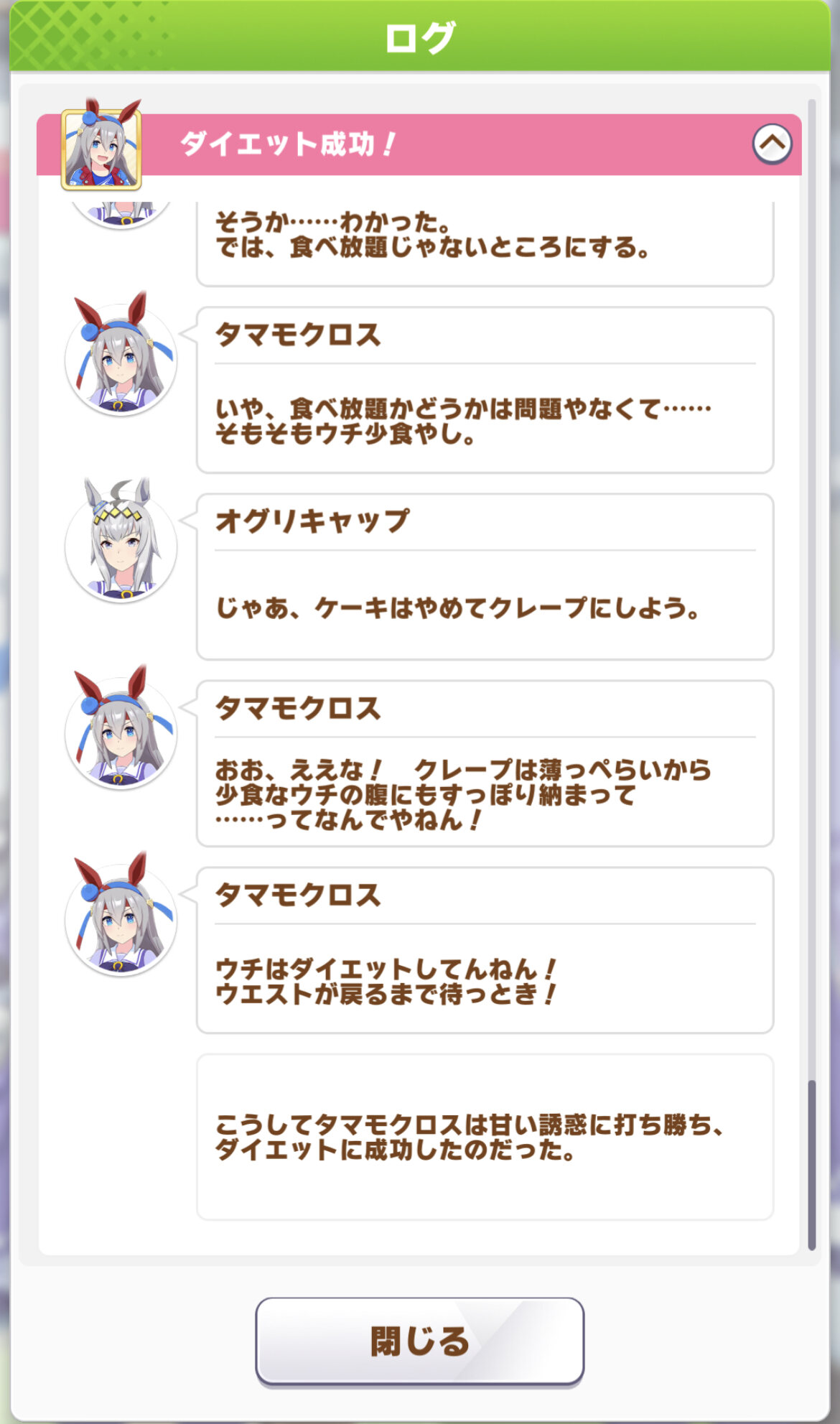This screenshot has height=1424, width=840.
Task: Collapse the ダイエット成功！ log section
Action: [x=772, y=144]
